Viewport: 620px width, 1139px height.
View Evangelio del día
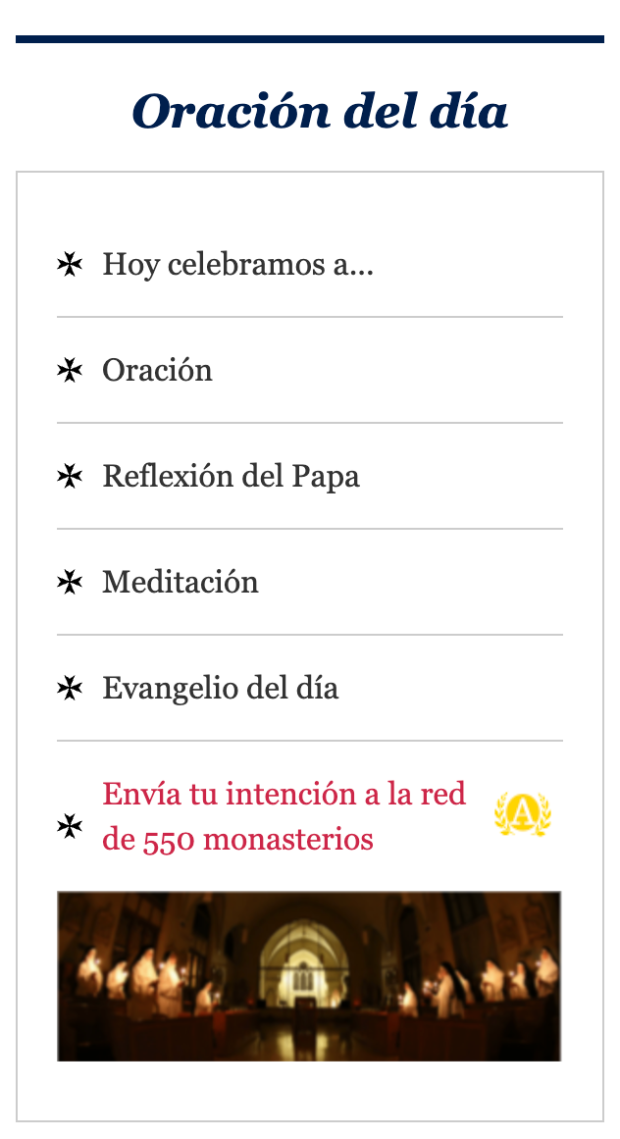point(220,688)
